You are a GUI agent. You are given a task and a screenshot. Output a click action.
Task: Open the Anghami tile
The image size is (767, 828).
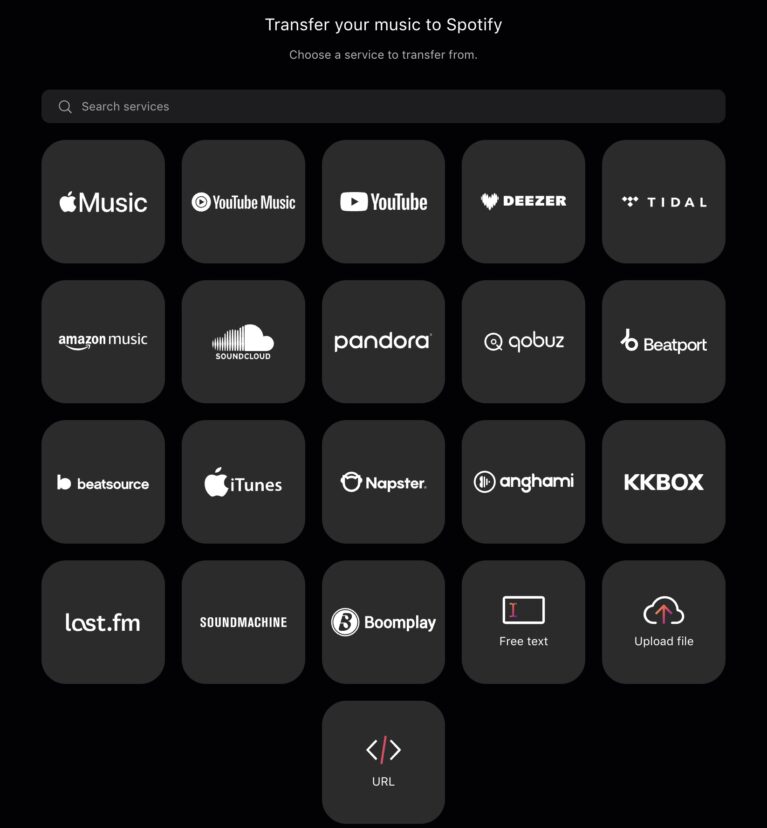523,482
